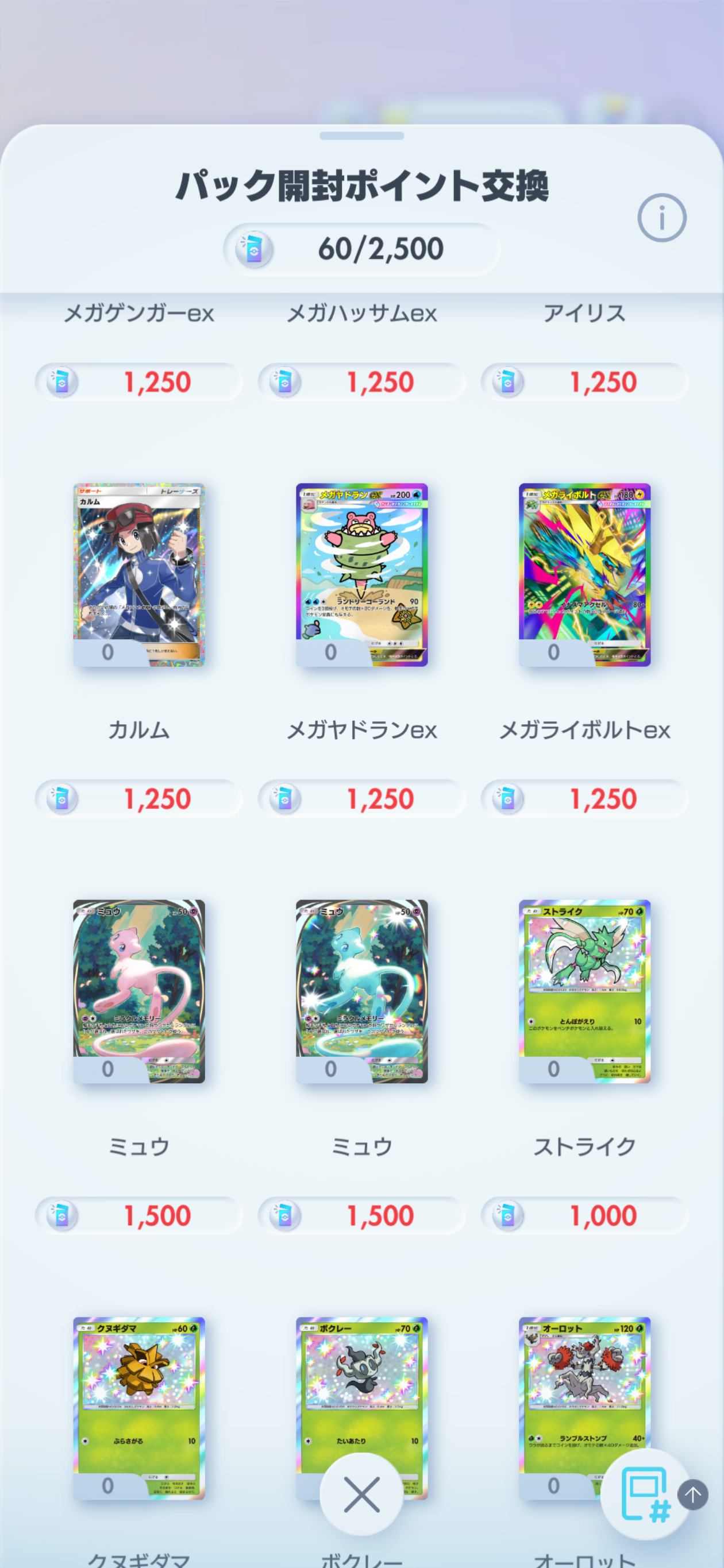Screen dimensions: 724x1568
Task: Select the pink ミュウ card
Action: coord(139,991)
